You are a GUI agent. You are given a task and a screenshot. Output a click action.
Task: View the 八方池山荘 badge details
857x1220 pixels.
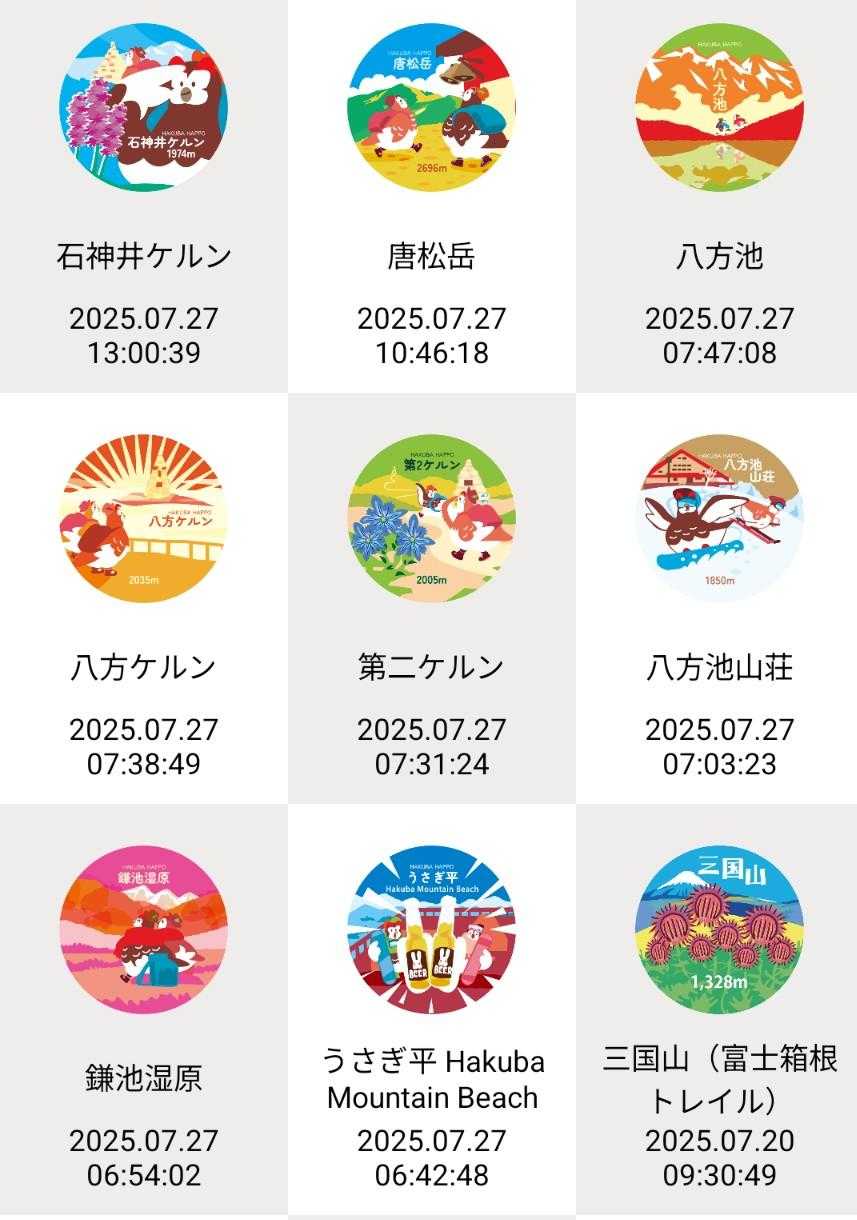[x=719, y=518]
